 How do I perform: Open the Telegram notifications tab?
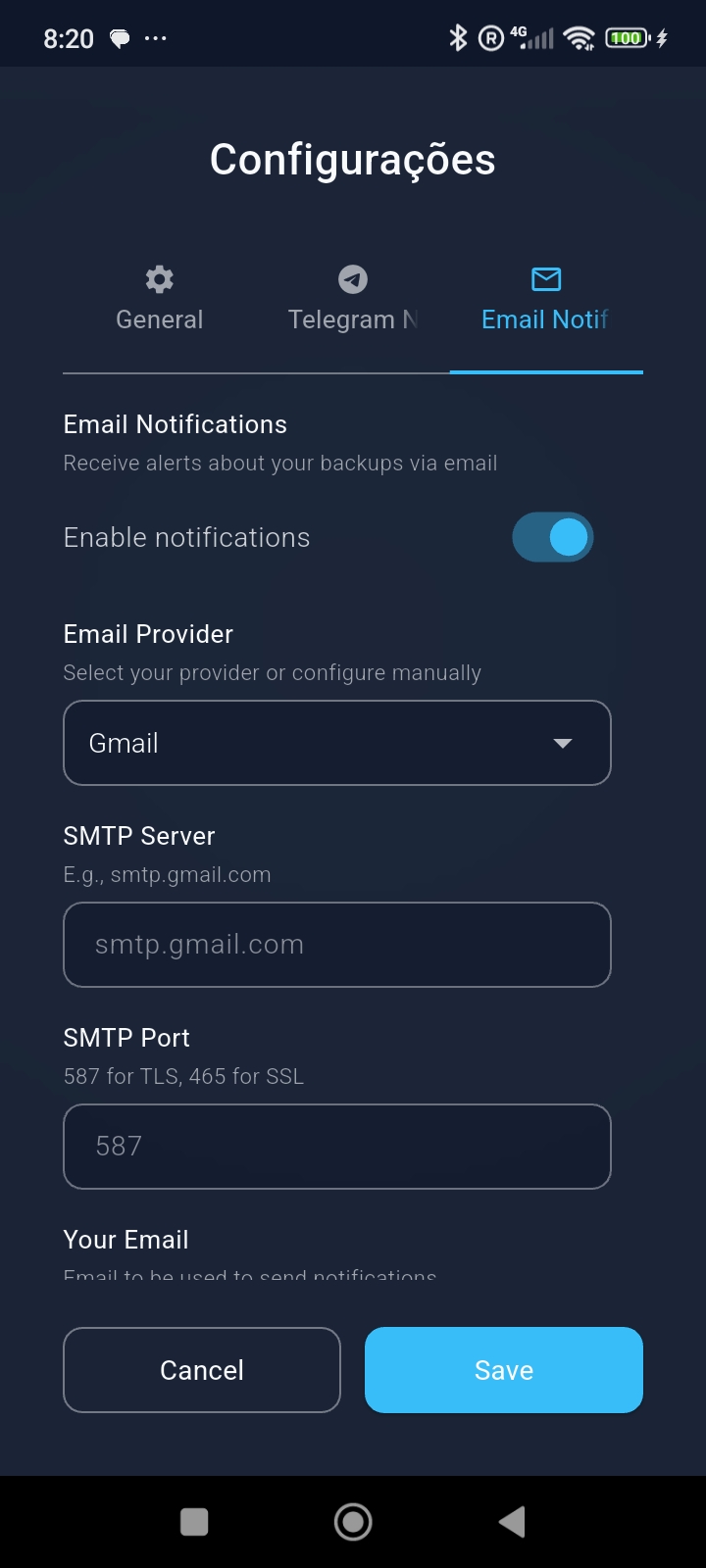click(353, 302)
